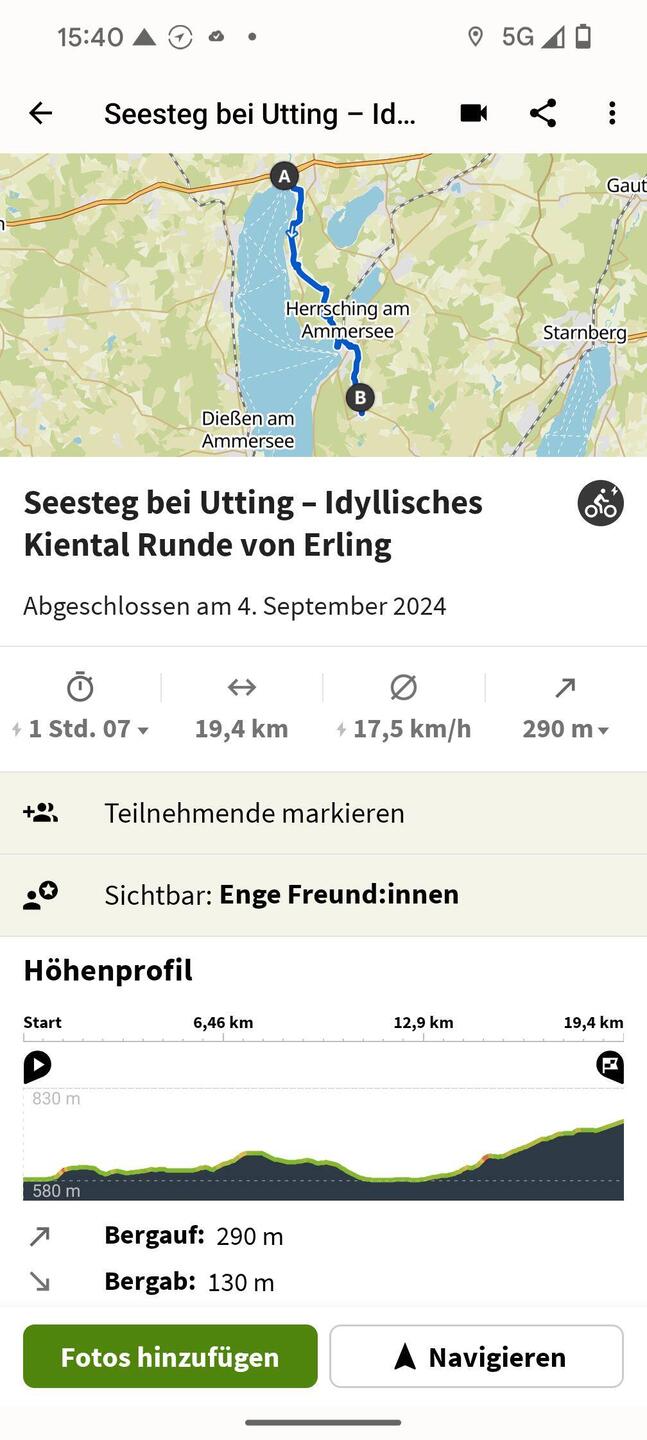
Task: Open the video camera icon in the toolbar
Action: pyautogui.click(x=474, y=113)
